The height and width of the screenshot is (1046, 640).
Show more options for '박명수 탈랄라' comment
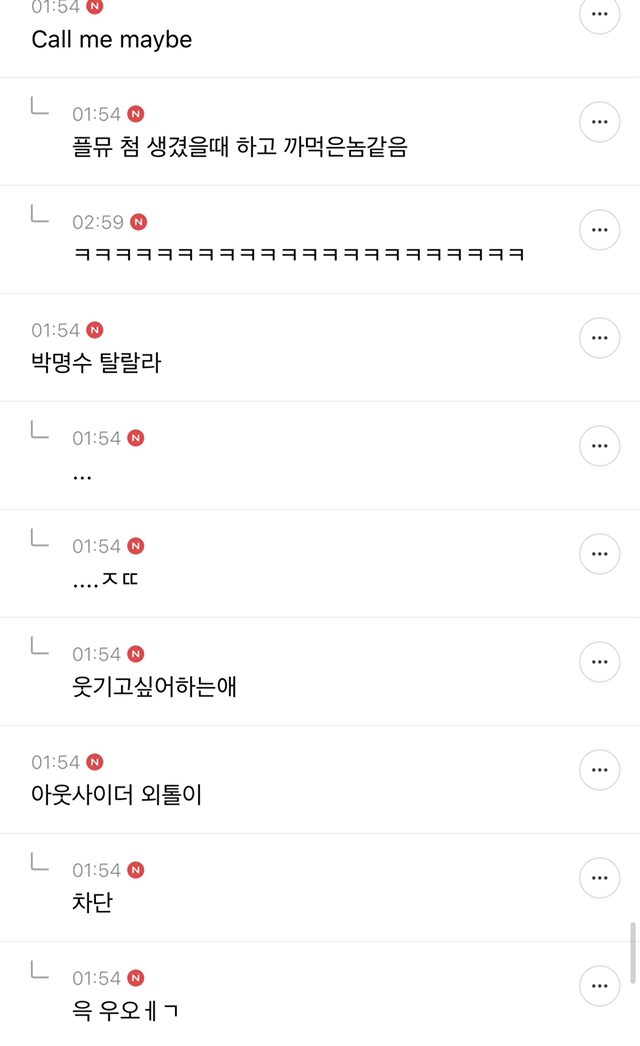(600, 338)
